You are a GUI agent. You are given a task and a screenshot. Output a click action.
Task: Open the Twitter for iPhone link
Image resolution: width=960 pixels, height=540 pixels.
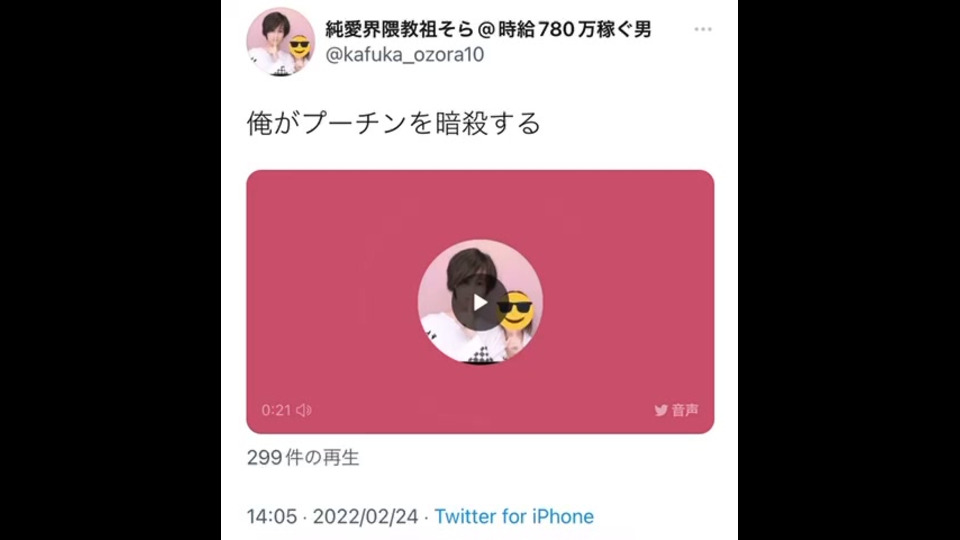(513, 517)
